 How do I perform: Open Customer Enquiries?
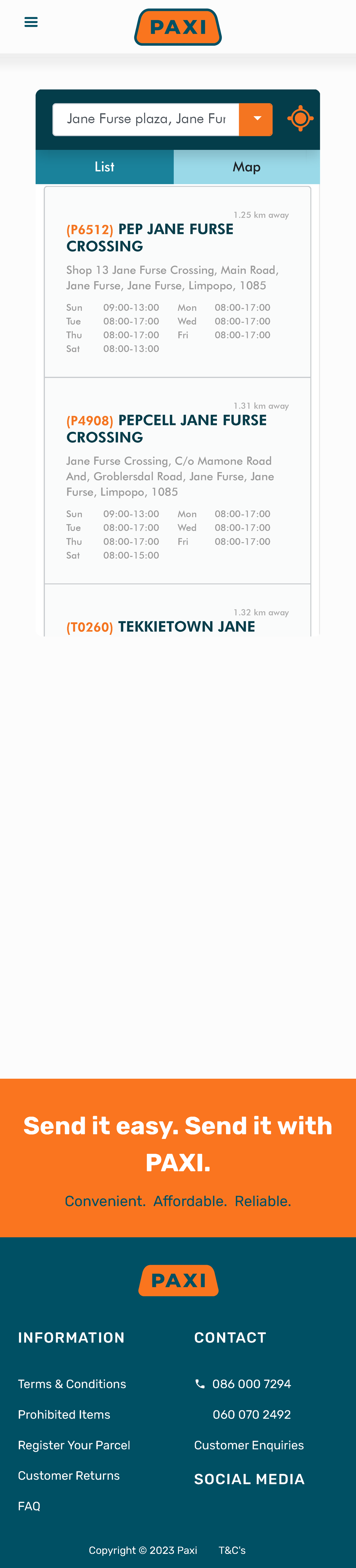248,1444
